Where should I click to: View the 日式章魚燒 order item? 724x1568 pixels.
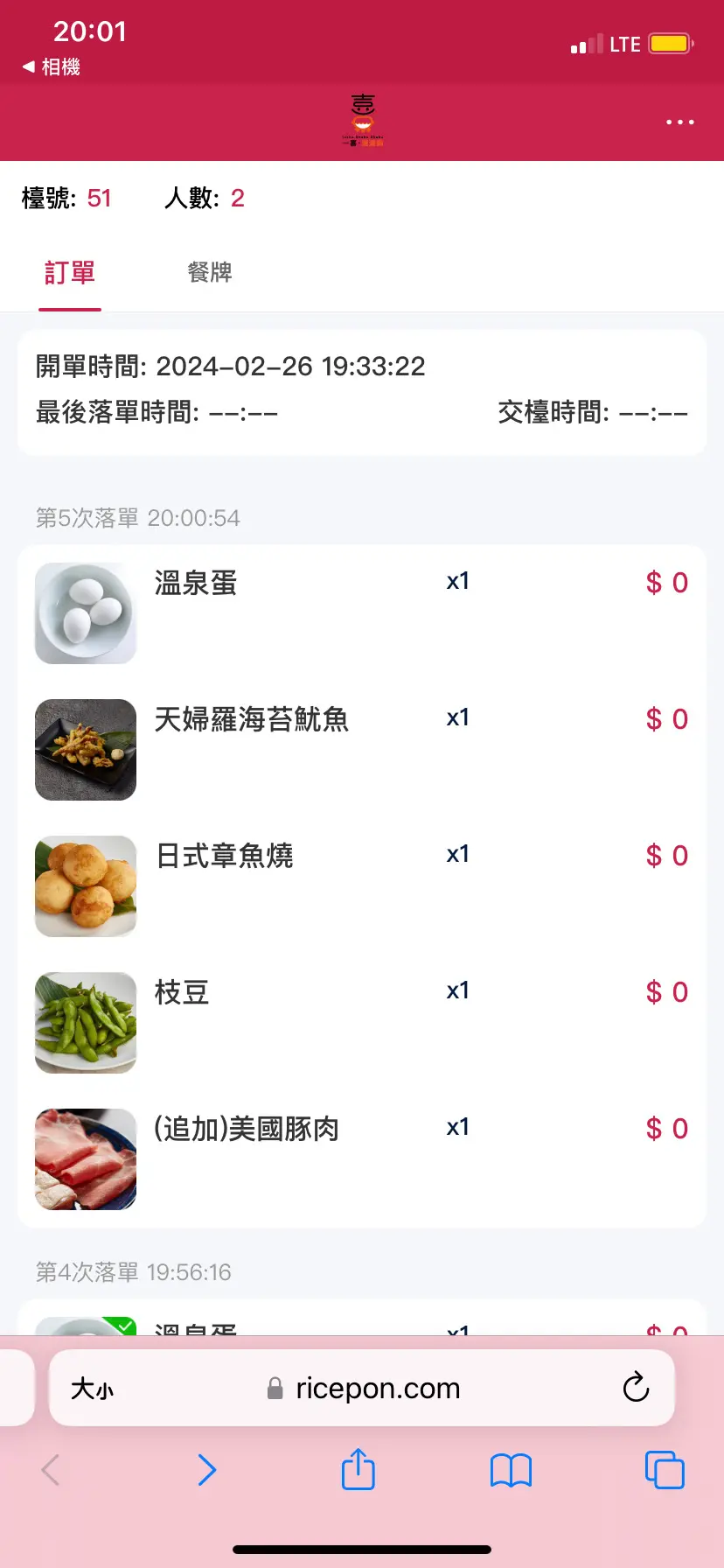tap(224, 857)
